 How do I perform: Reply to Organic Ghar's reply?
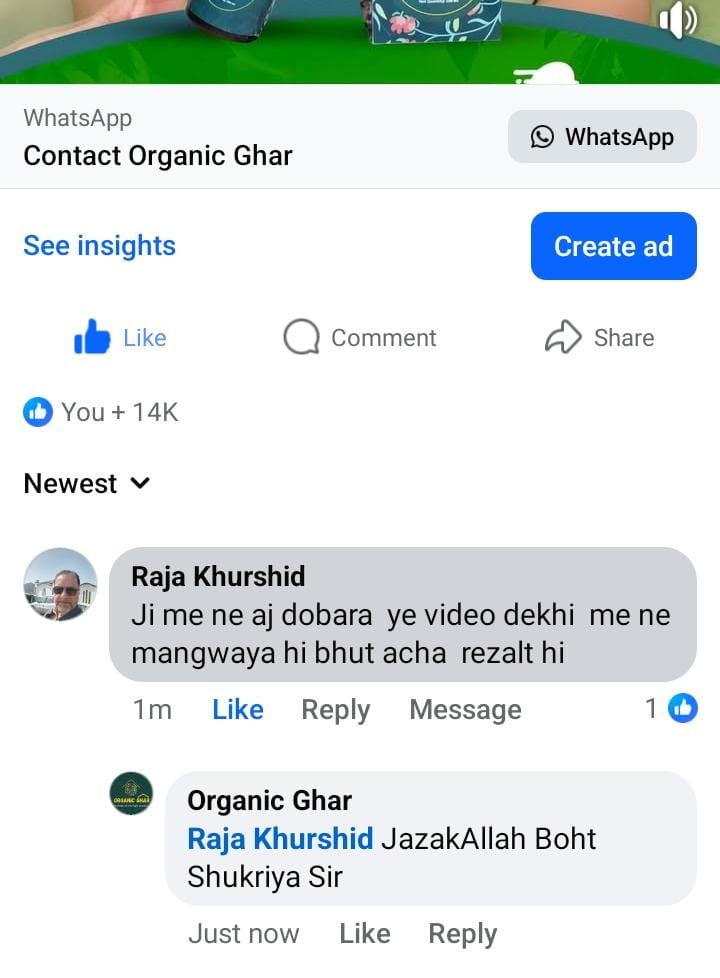click(462, 934)
